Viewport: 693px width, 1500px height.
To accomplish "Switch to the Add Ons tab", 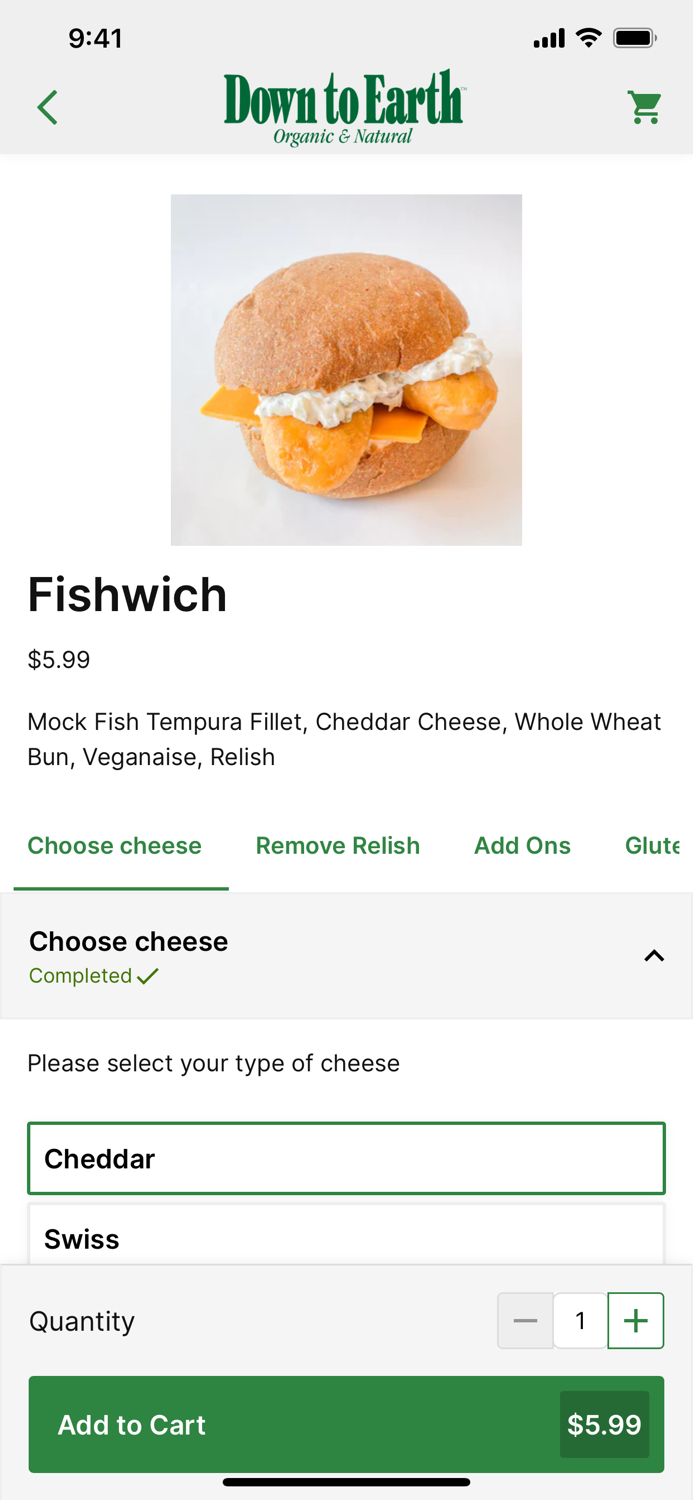I will [522, 846].
